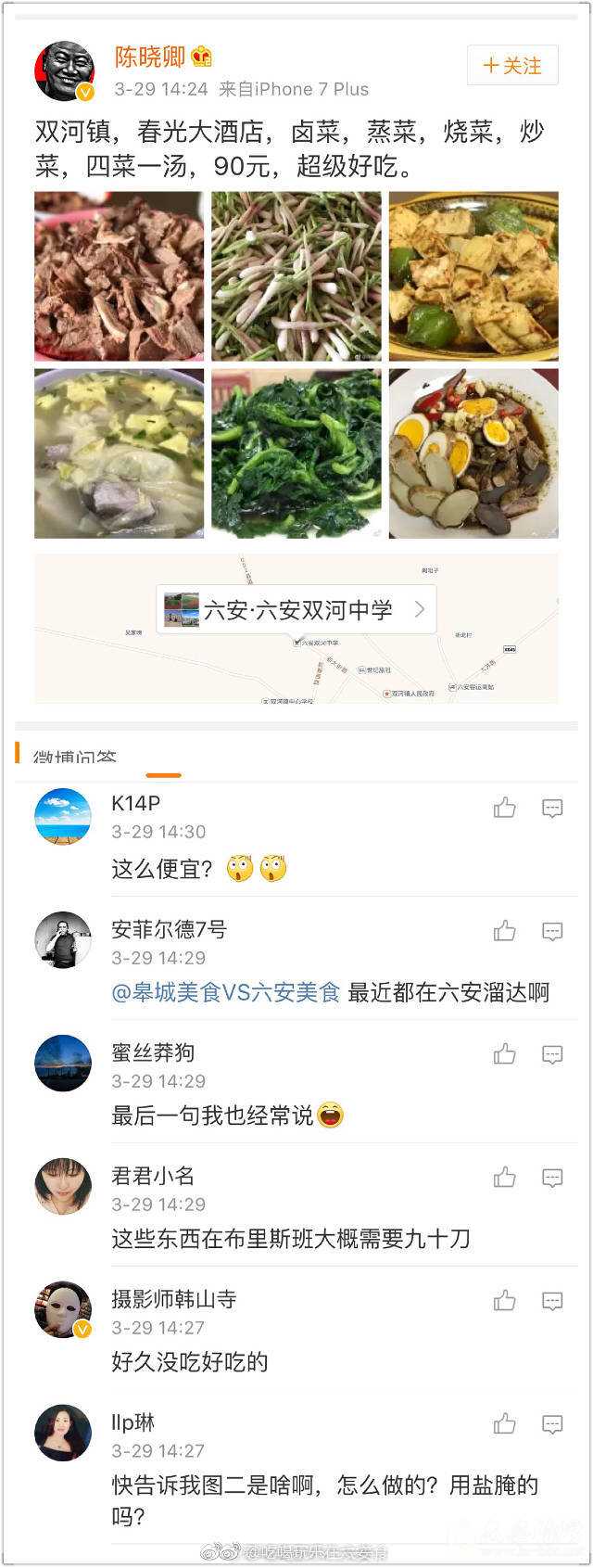Enlarge the cabbage soup photo
Image resolution: width=593 pixels, height=1568 pixels.
pos(119,453)
